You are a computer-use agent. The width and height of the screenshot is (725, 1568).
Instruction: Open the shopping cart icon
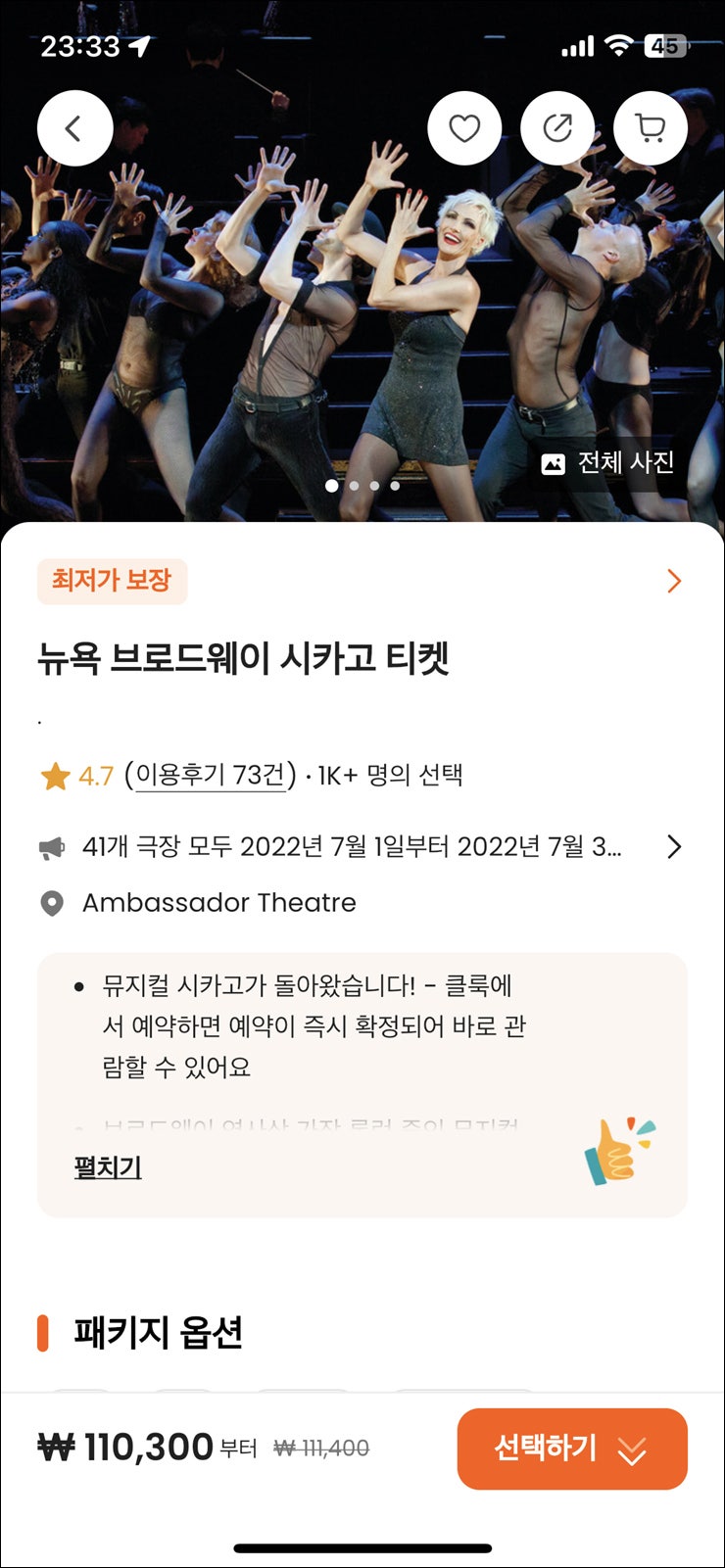tap(651, 127)
